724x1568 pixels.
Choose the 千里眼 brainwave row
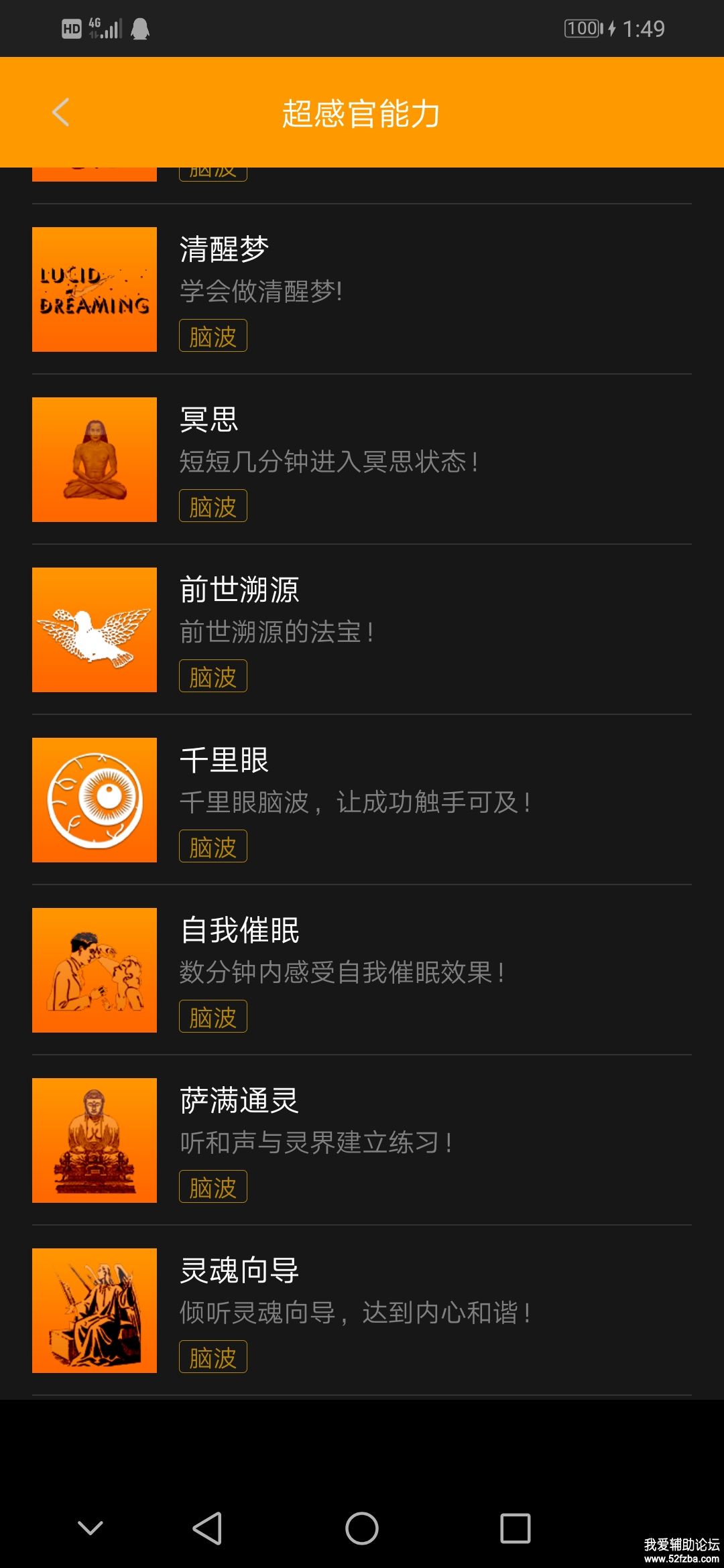click(362, 800)
